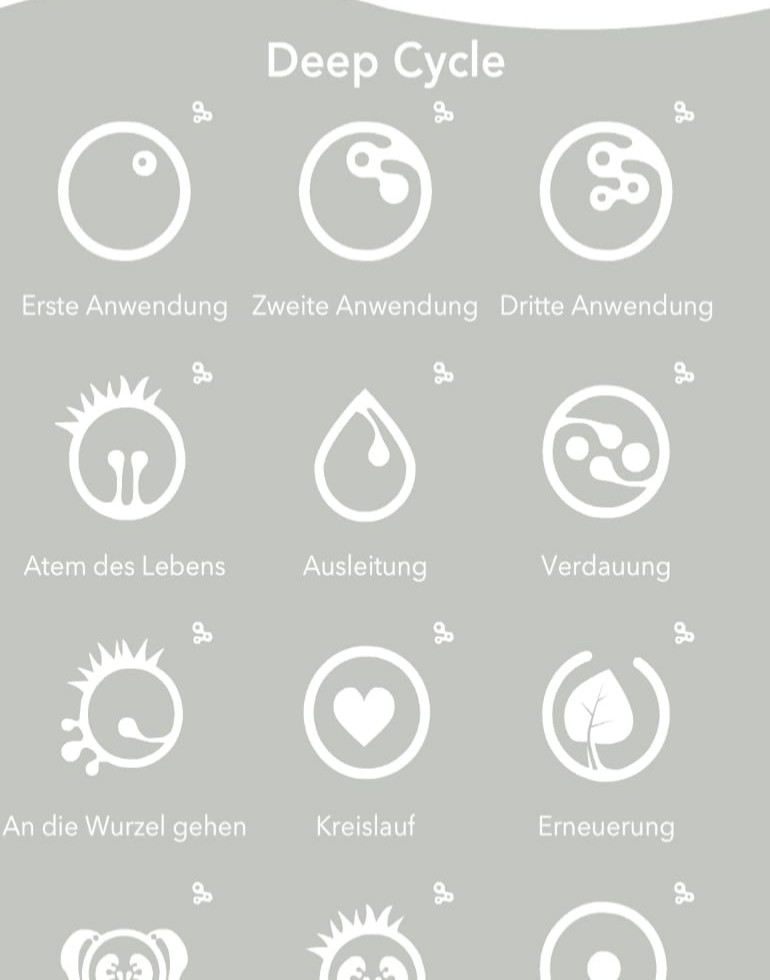Open Dritte Anwendung program
This screenshot has width=770, height=980.
click(x=606, y=191)
